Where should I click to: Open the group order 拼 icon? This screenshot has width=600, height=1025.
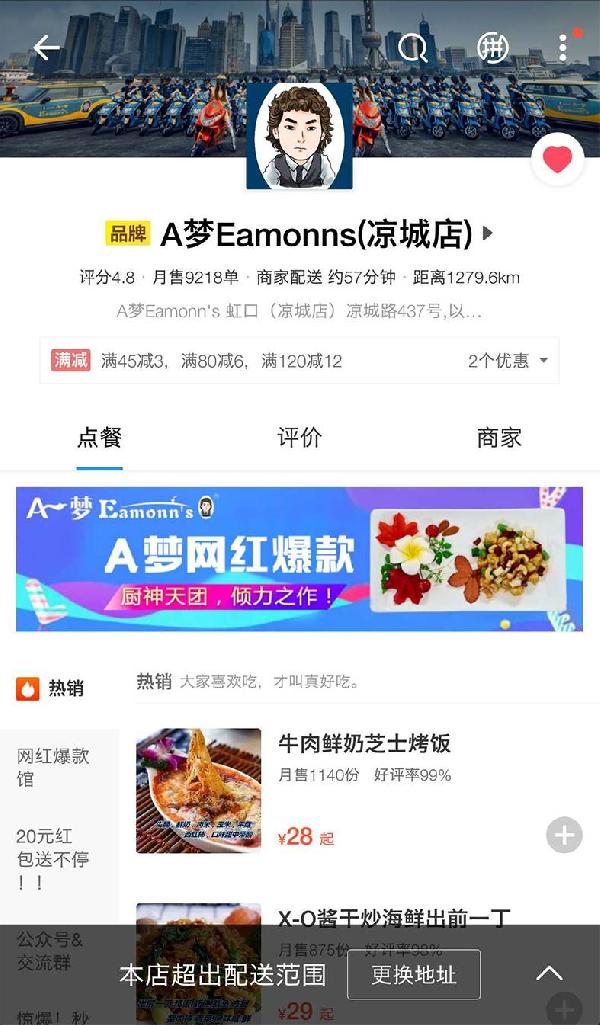(x=492, y=47)
